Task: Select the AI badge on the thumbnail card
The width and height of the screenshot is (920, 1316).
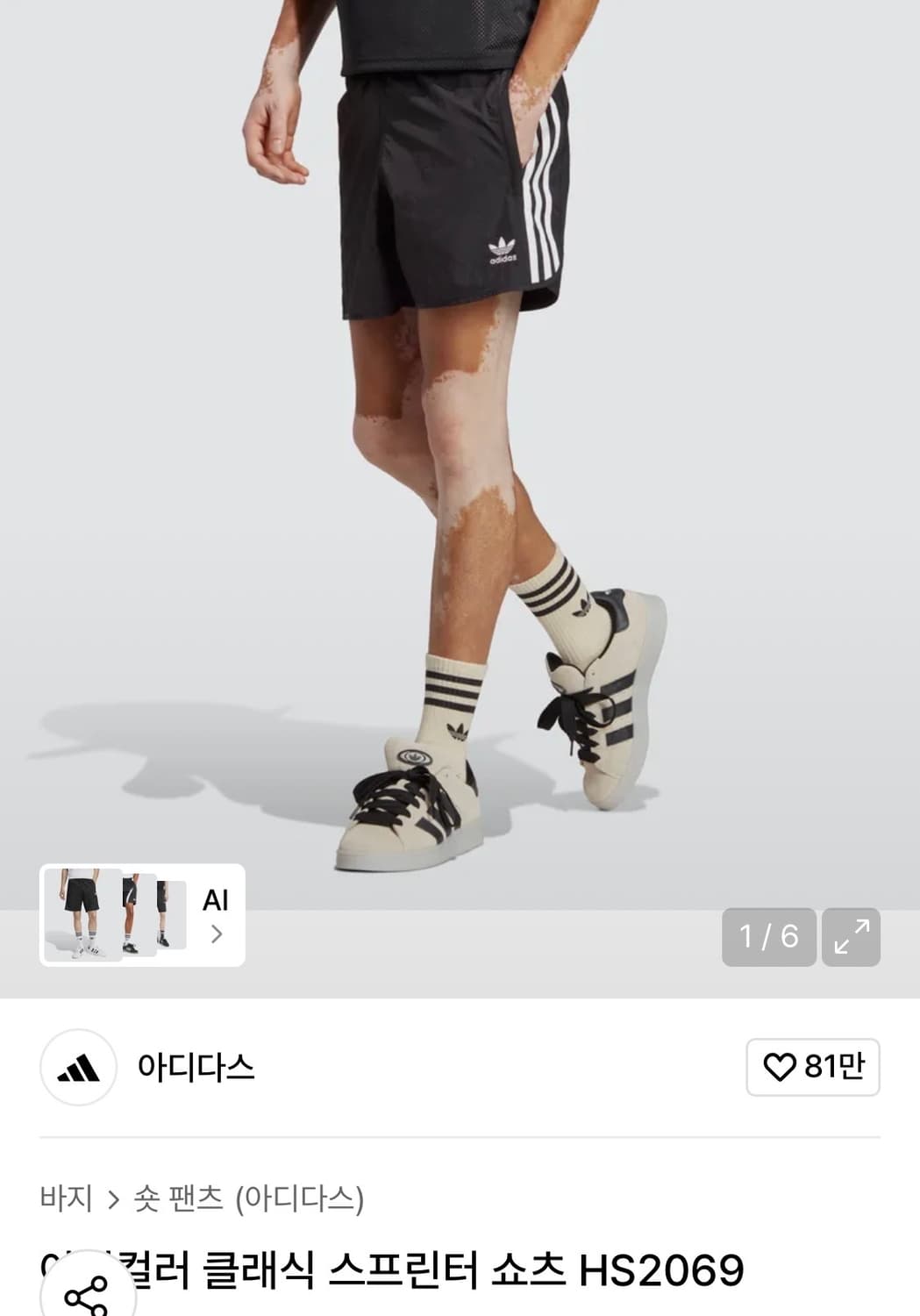Action: (217, 901)
